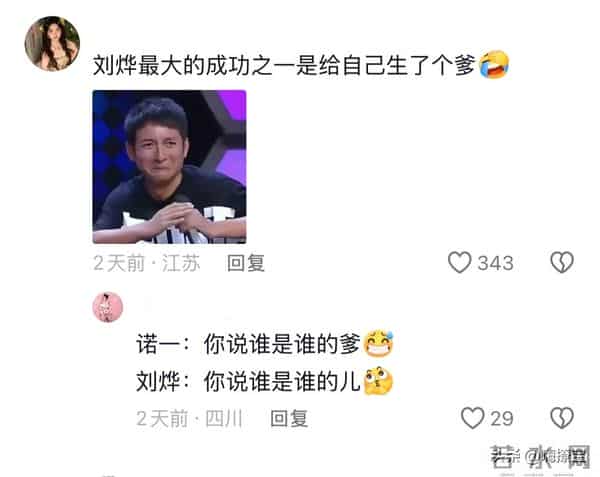The height and width of the screenshot is (477, 600).
Task: Open the crying man image in comment
Action: click(x=169, y=167)
